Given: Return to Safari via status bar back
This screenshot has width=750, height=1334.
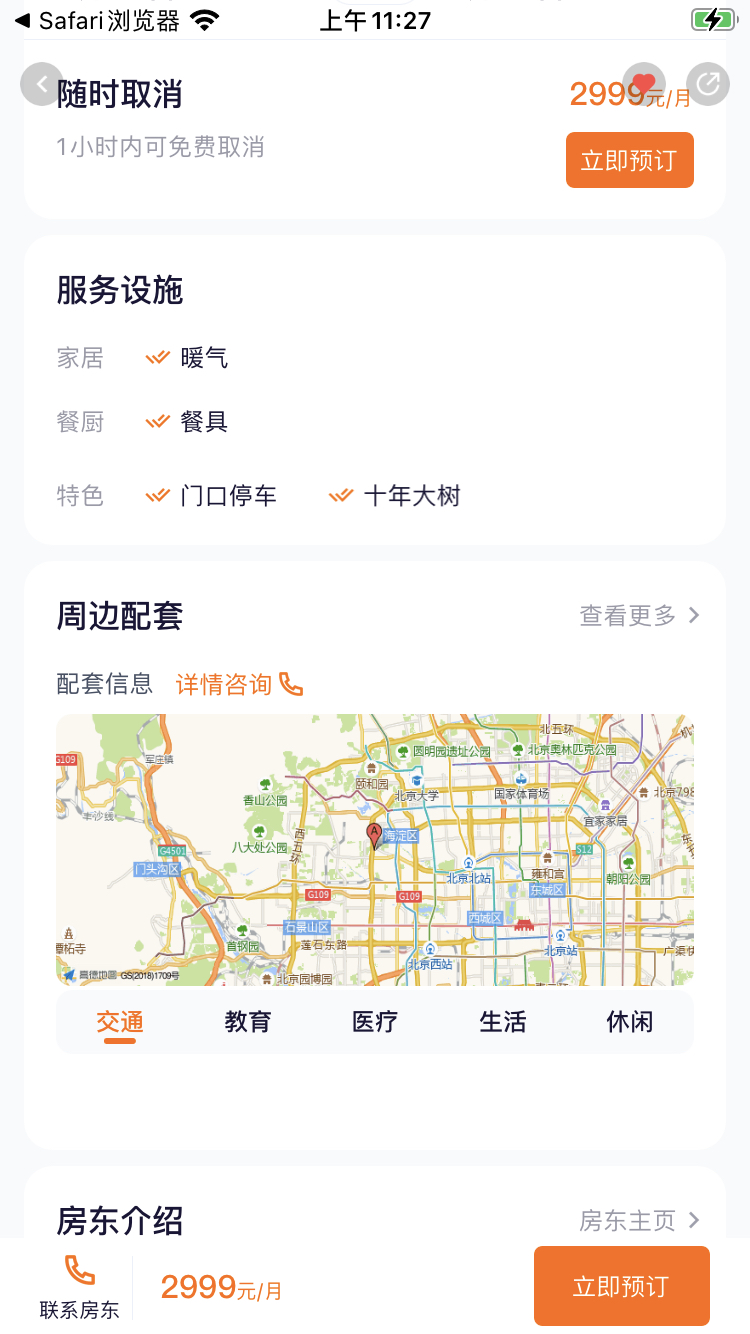Looking at the screenshot, I should (x=97, y=20).
